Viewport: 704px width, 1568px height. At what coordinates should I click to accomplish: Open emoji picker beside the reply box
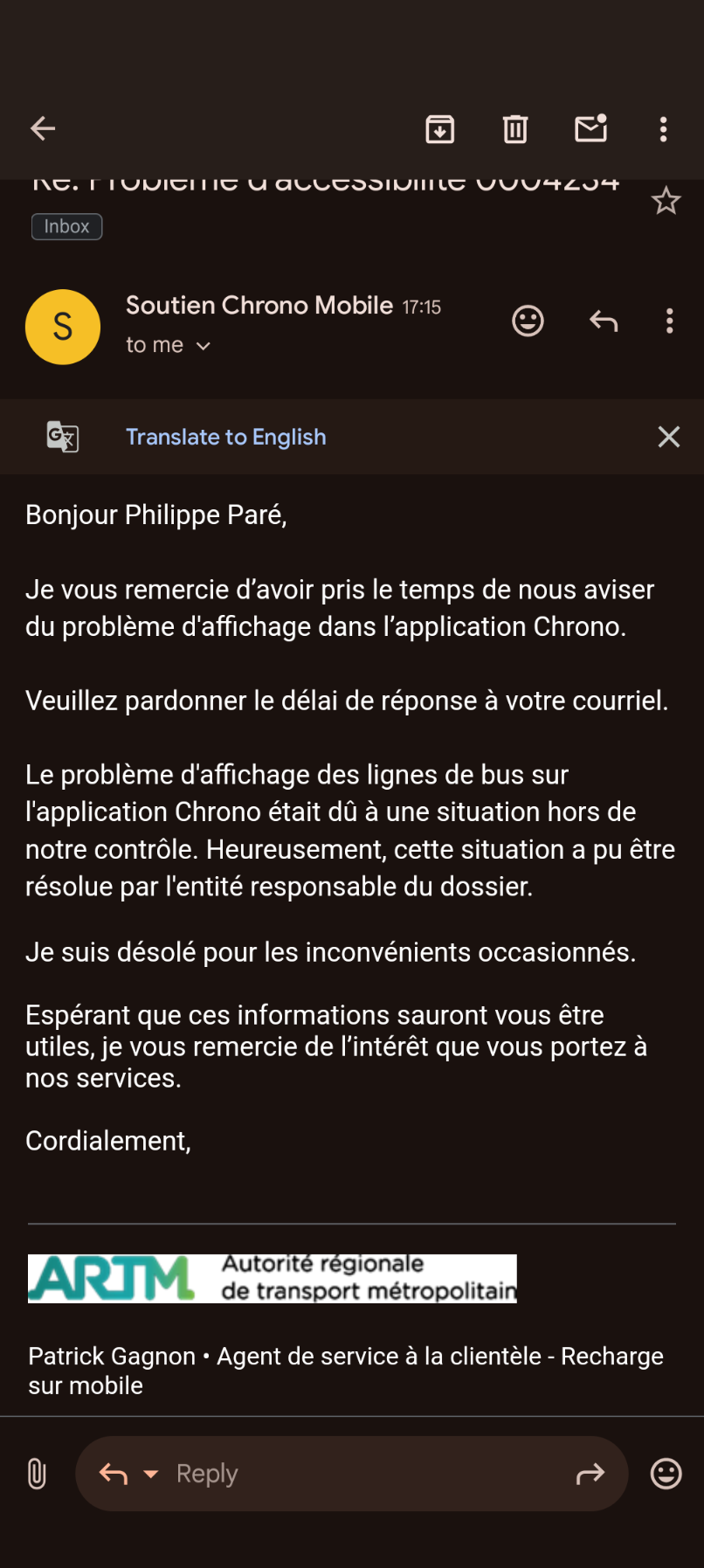point(666,1474)
